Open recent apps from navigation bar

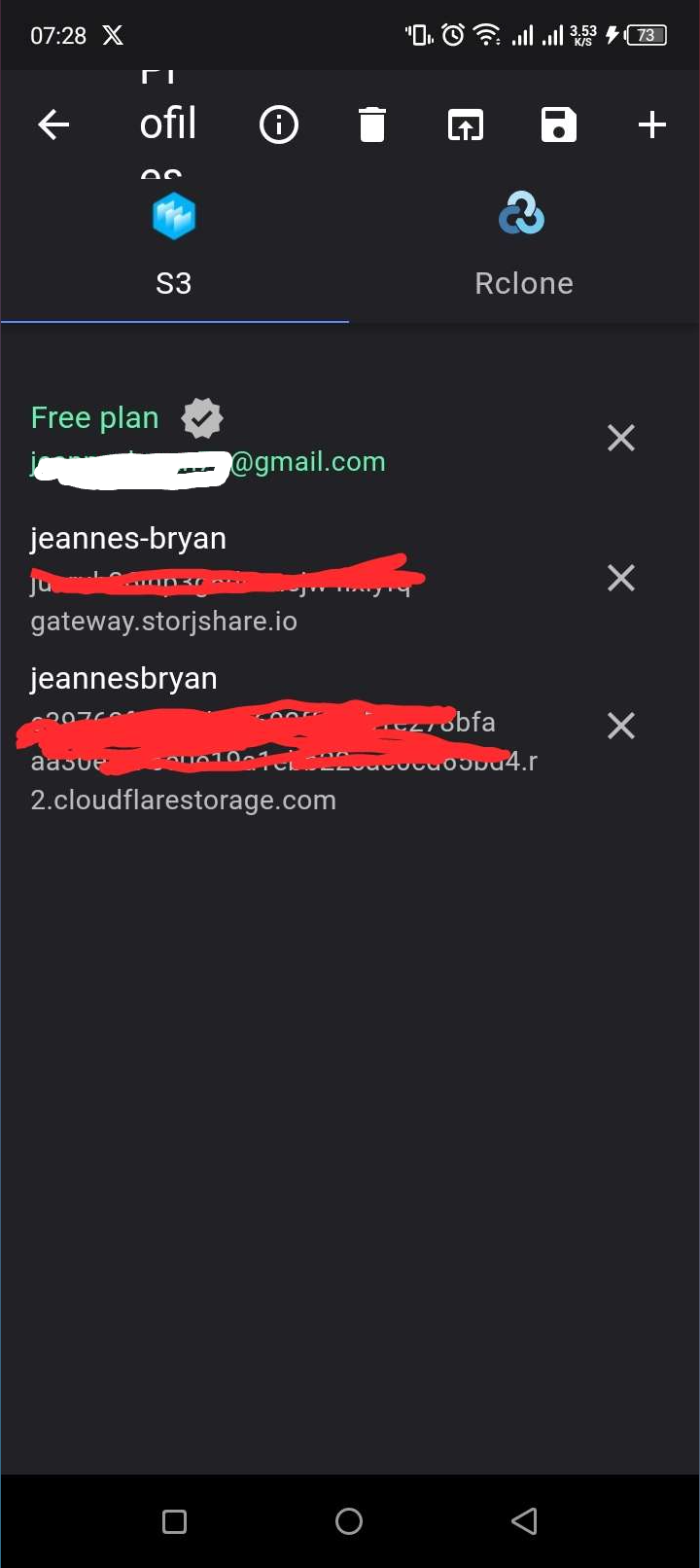click(x=175, y=1521)
